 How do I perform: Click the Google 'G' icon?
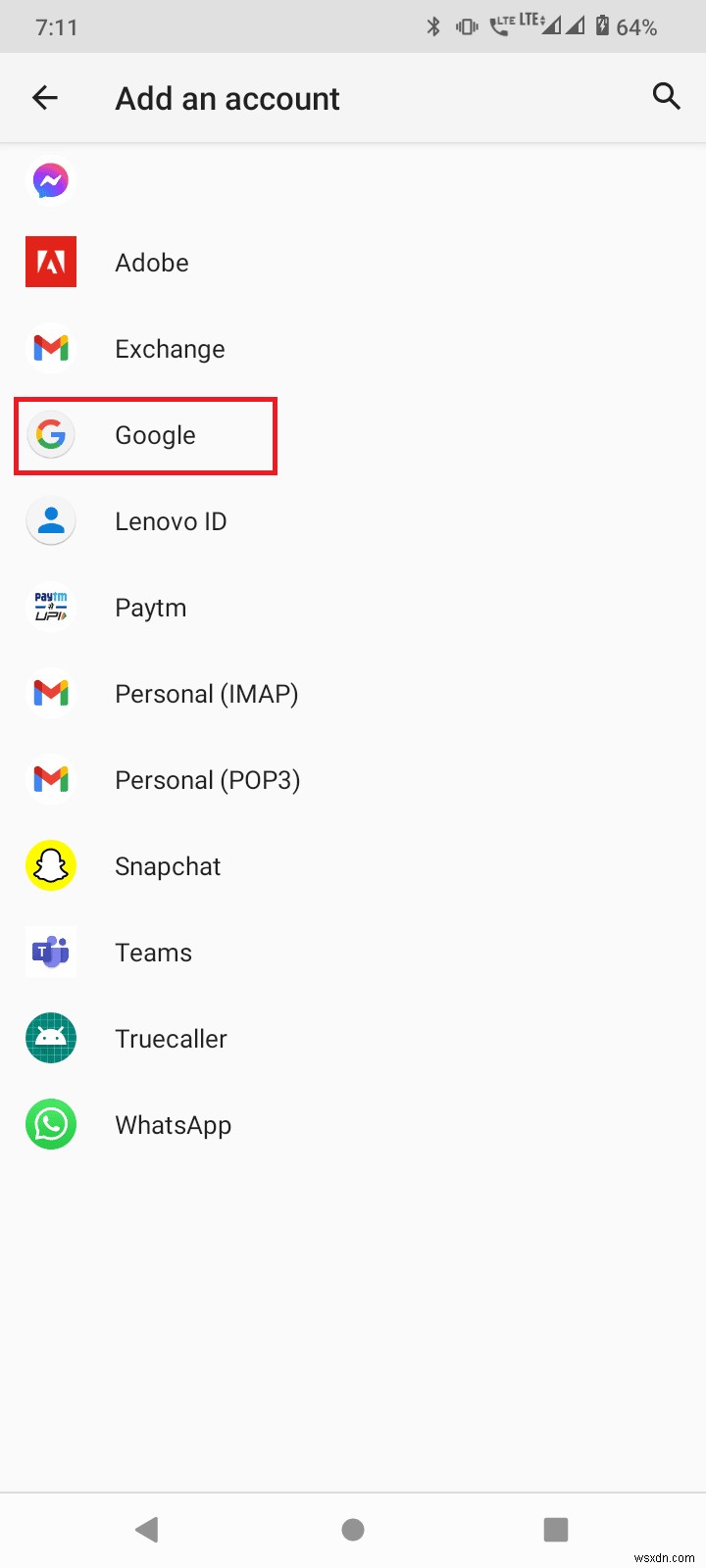point(50,434)
